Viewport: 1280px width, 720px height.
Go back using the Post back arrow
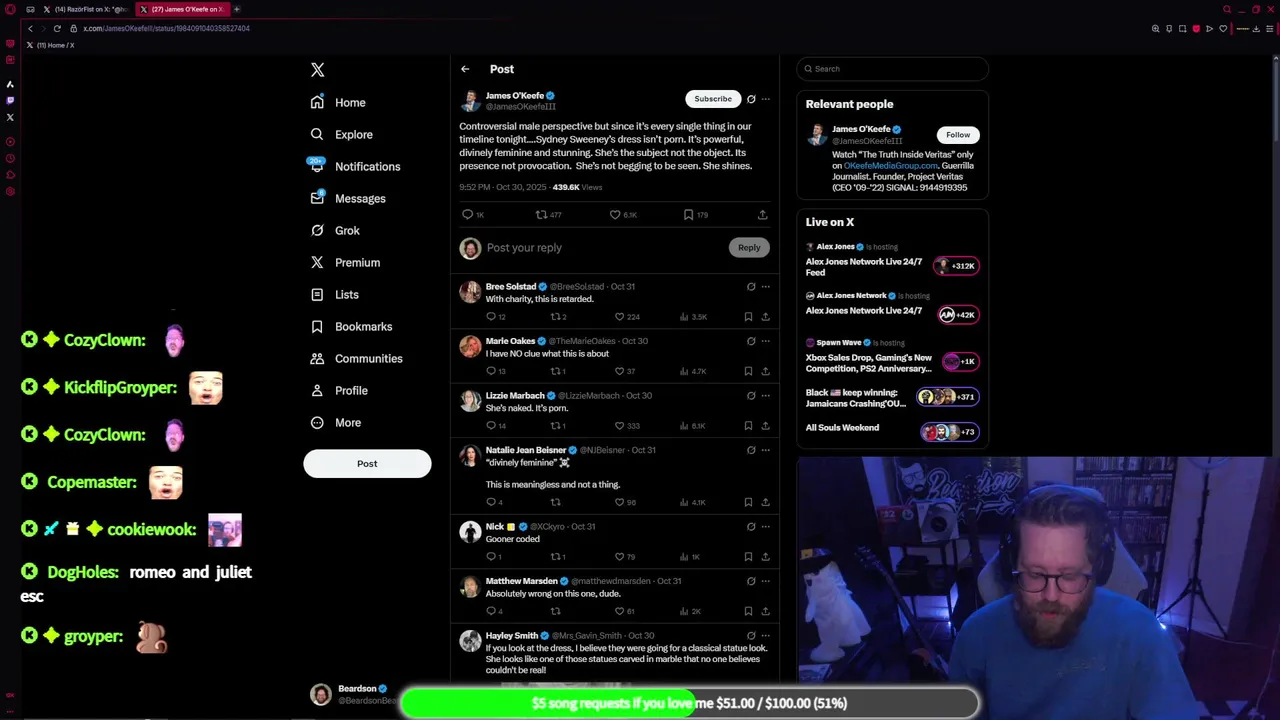point(465,69)
